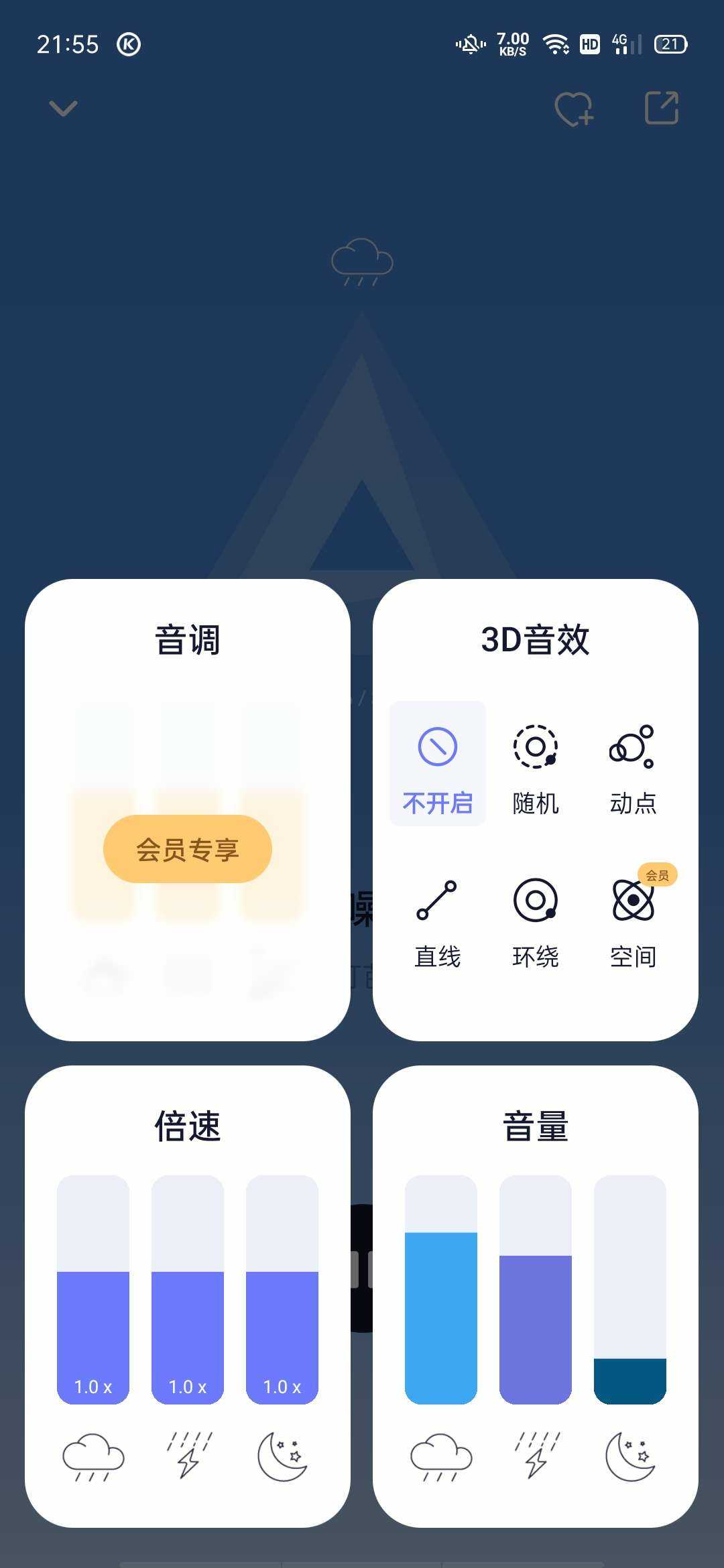
Task: Tap the 会员专享 button in 音调 card
Action: tap(188, 849)
